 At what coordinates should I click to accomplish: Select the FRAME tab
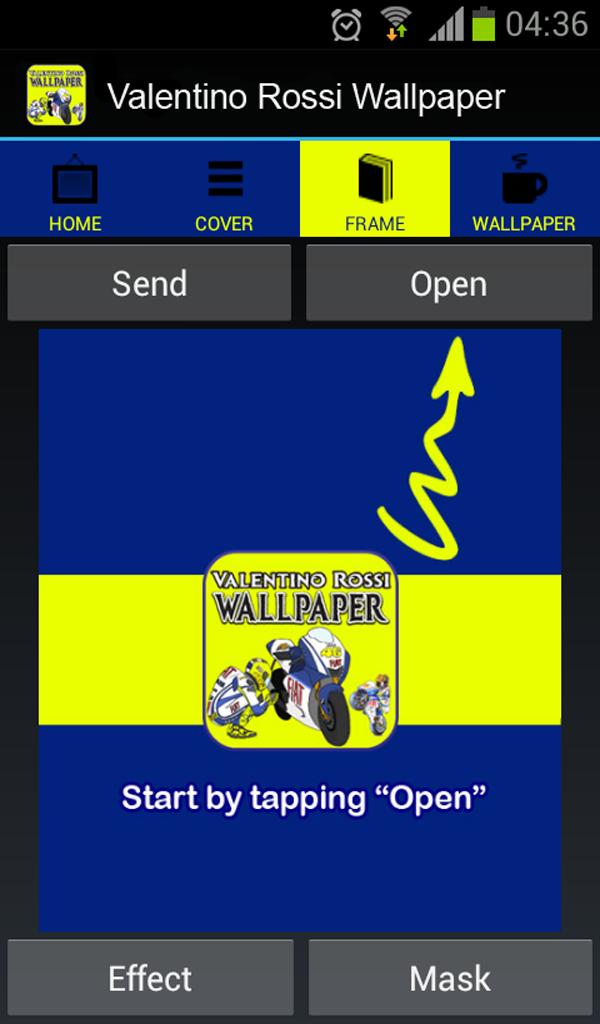pos(375,190)
